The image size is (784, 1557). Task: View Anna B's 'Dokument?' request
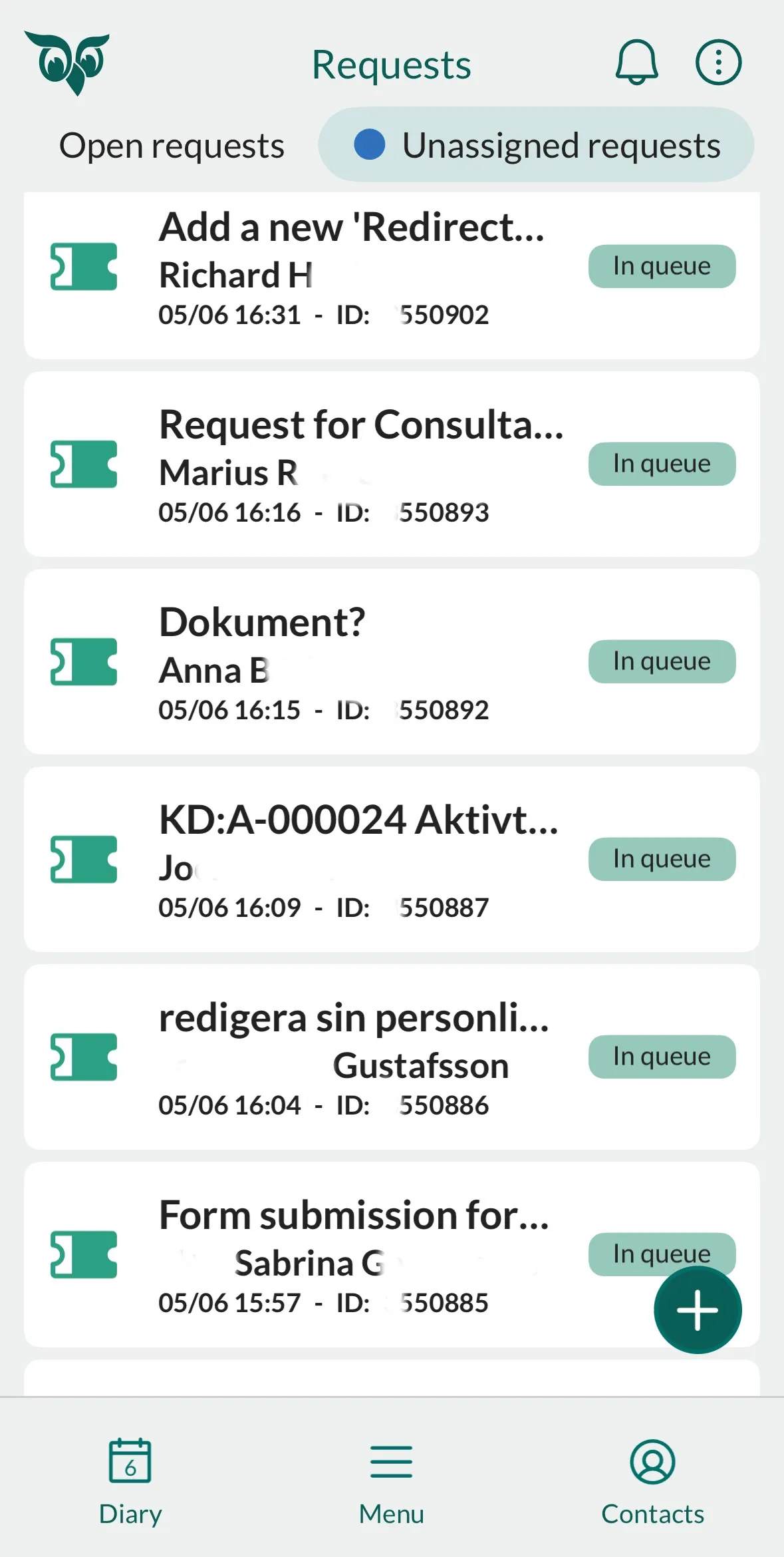click(359, 662)
